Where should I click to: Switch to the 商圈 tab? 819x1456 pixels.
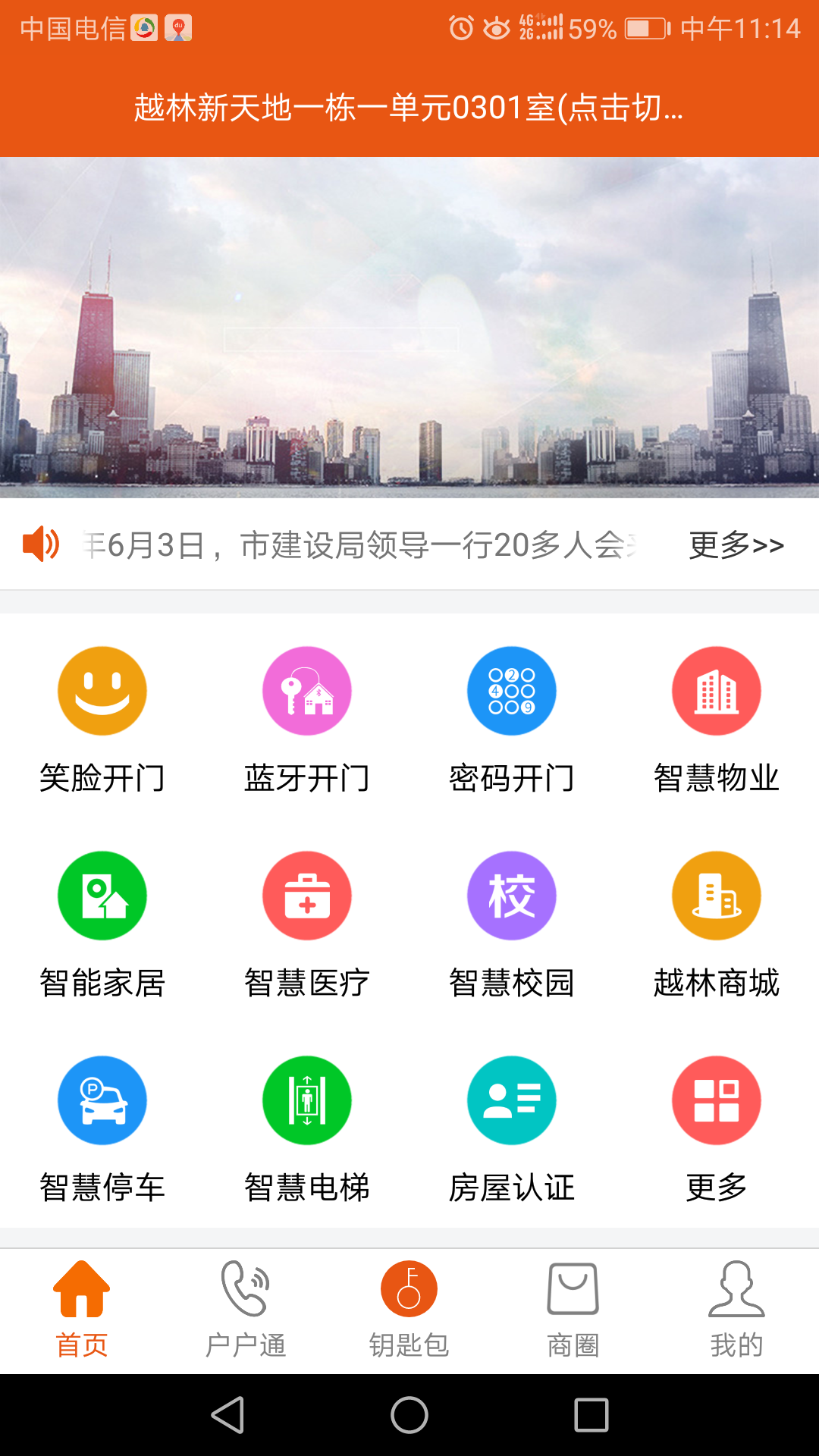(573, 1310)
